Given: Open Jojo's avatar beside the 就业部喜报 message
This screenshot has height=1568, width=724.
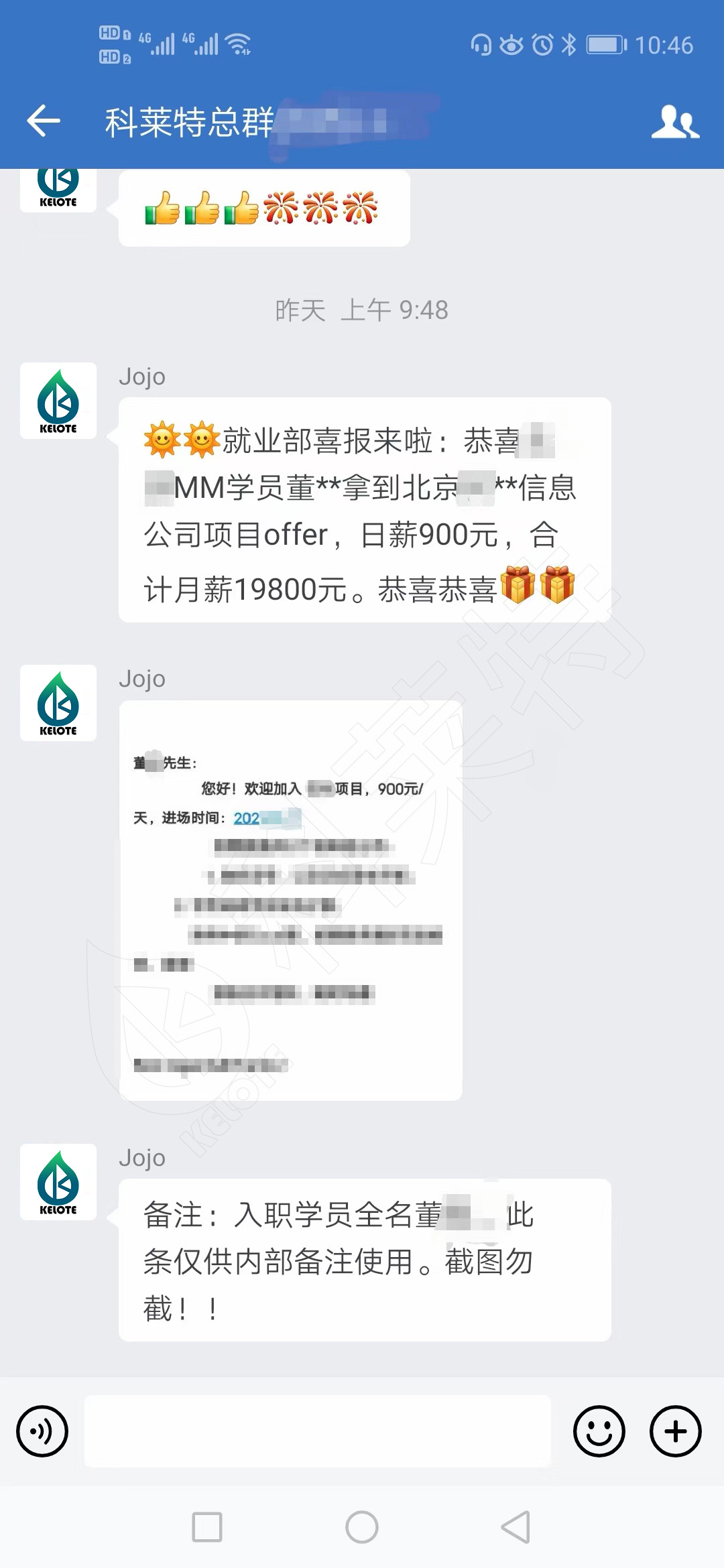Looking at the screenshot, I should pyautogui.click(x=58, y=401).
